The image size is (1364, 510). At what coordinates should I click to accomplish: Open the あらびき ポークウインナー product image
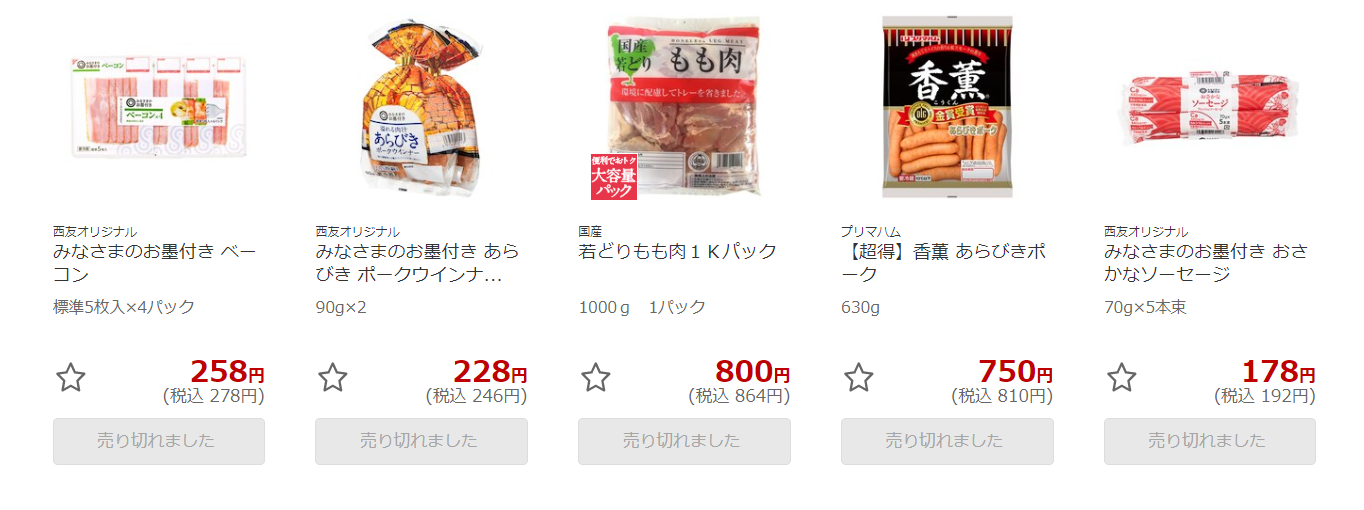pyautogui.click(x=421, y=107)
